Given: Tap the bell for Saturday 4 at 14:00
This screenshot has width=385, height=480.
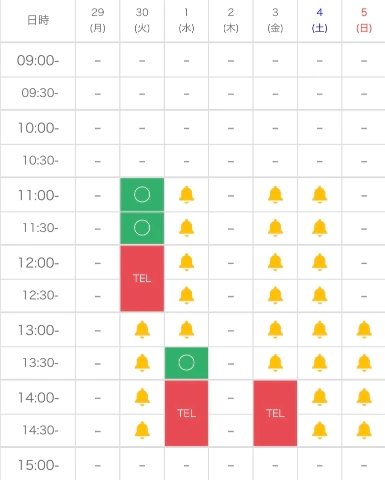Looking at the screenshot, I should tap(320, 397).
